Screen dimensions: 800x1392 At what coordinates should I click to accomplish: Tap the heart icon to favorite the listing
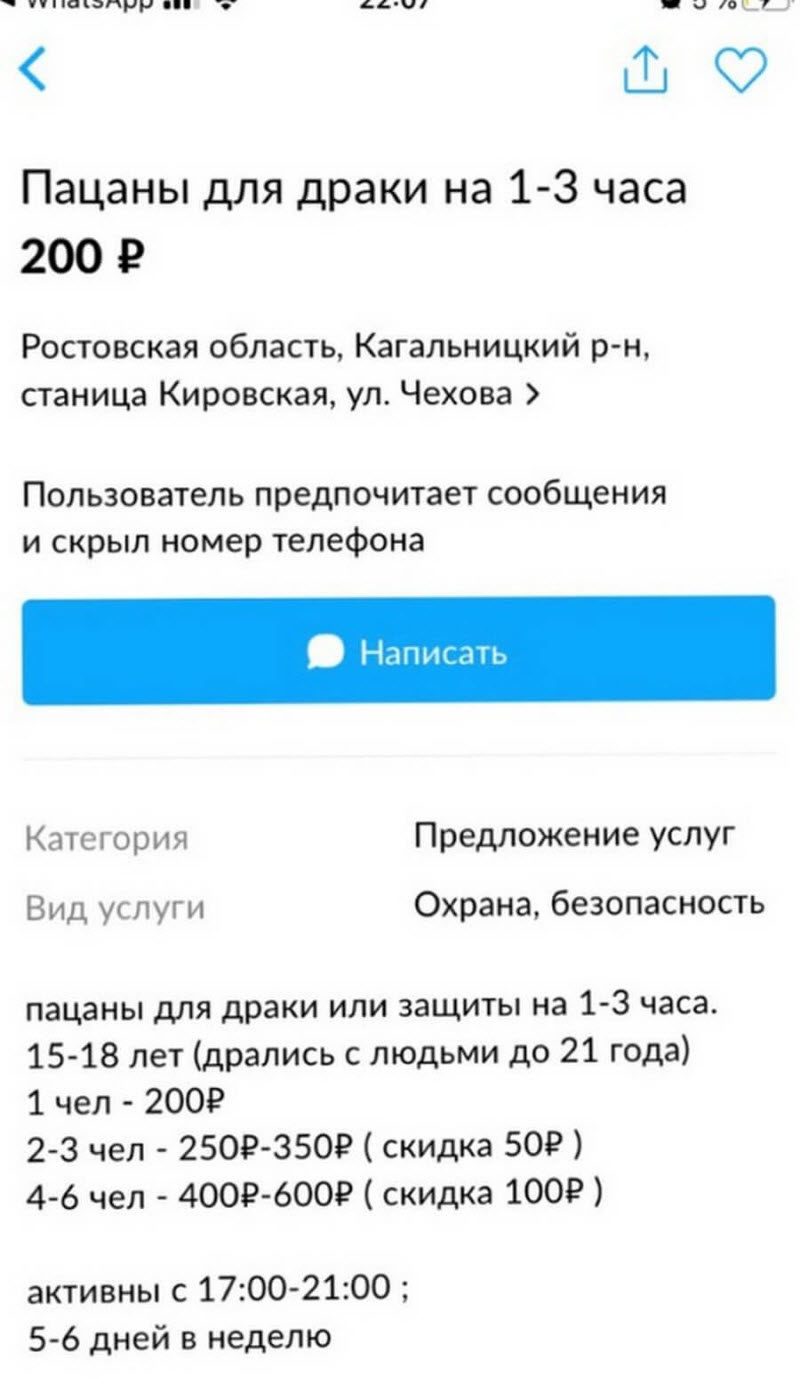[741, 71]
